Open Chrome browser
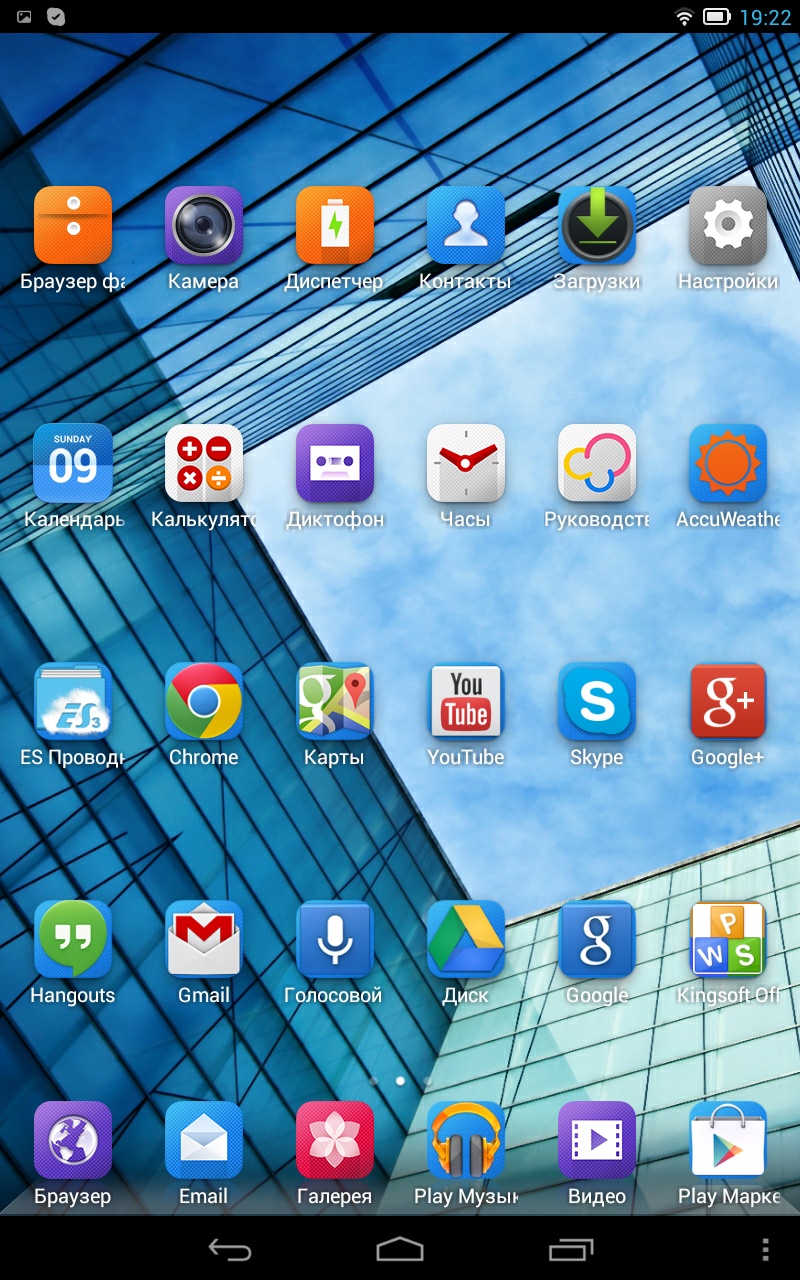 pyautogui.click(x=203, y=702)
